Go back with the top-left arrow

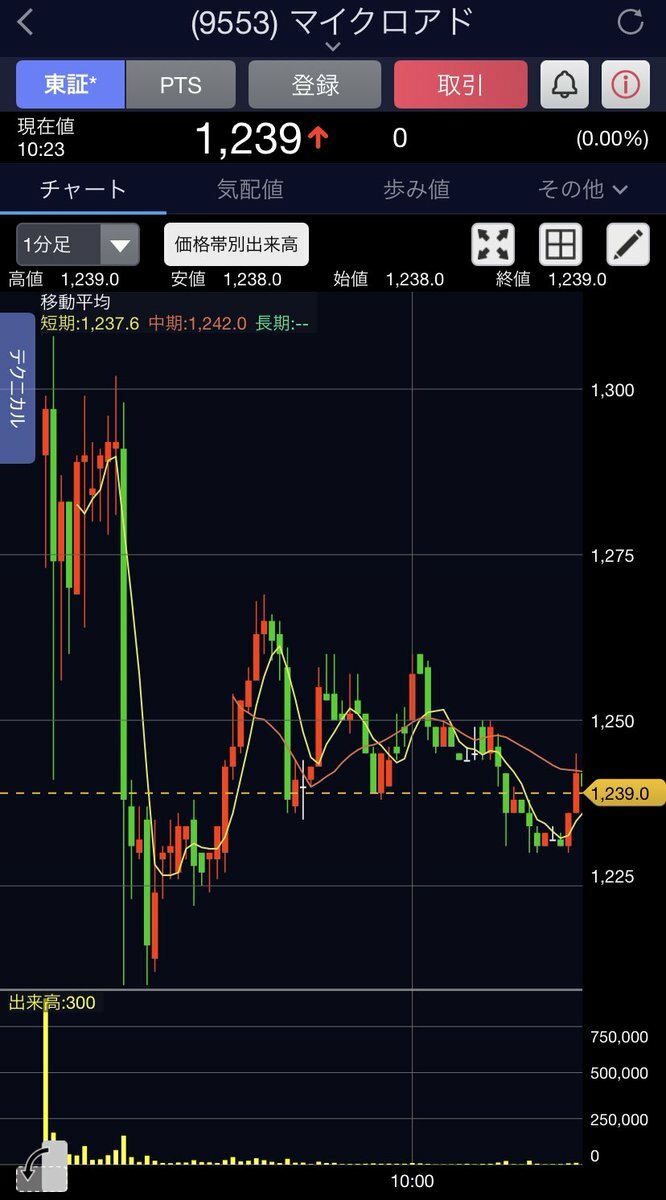point(26,22)
